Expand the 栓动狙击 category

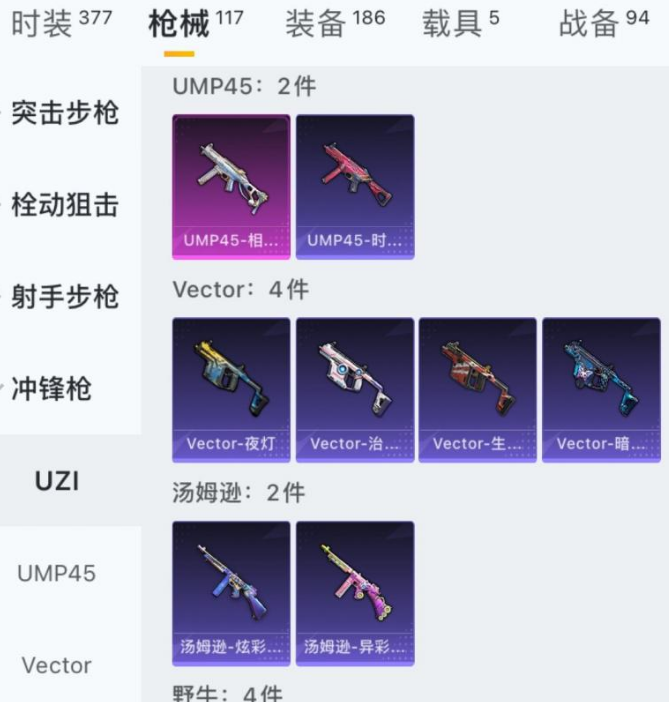pyautogui.click(x=65, y=205)
